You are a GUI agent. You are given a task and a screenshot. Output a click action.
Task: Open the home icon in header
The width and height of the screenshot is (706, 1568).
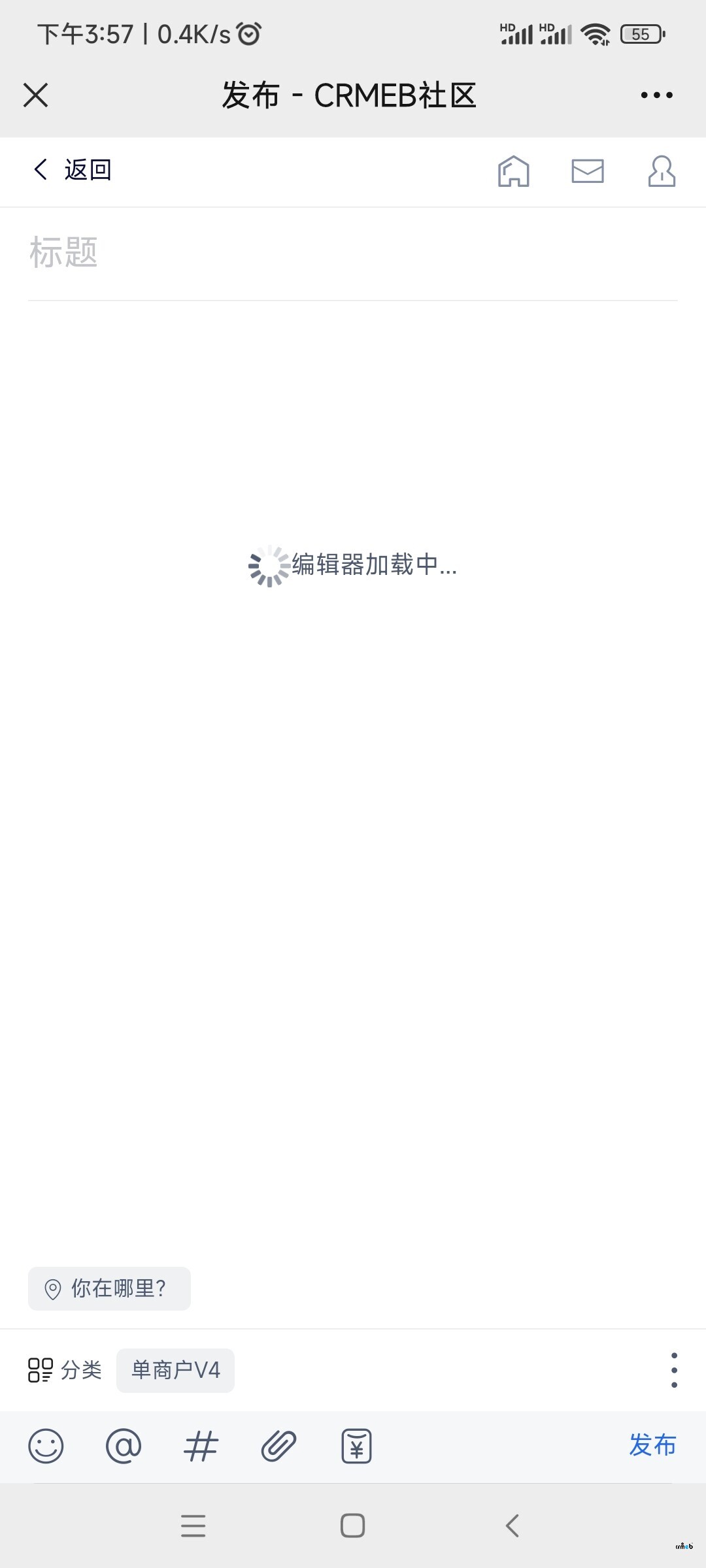click(513, 171)
